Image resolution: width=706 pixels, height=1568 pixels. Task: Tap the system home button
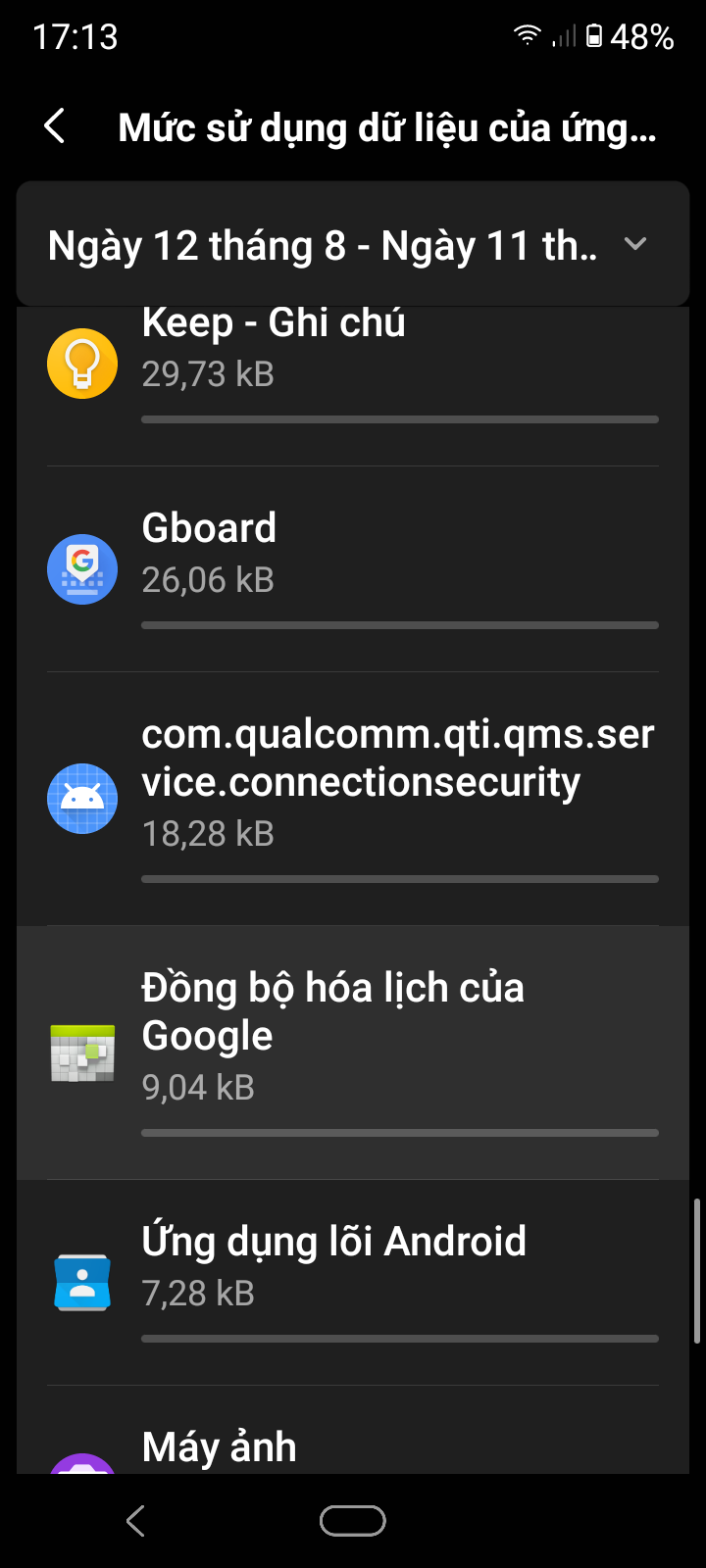[x=353, y=1521]
